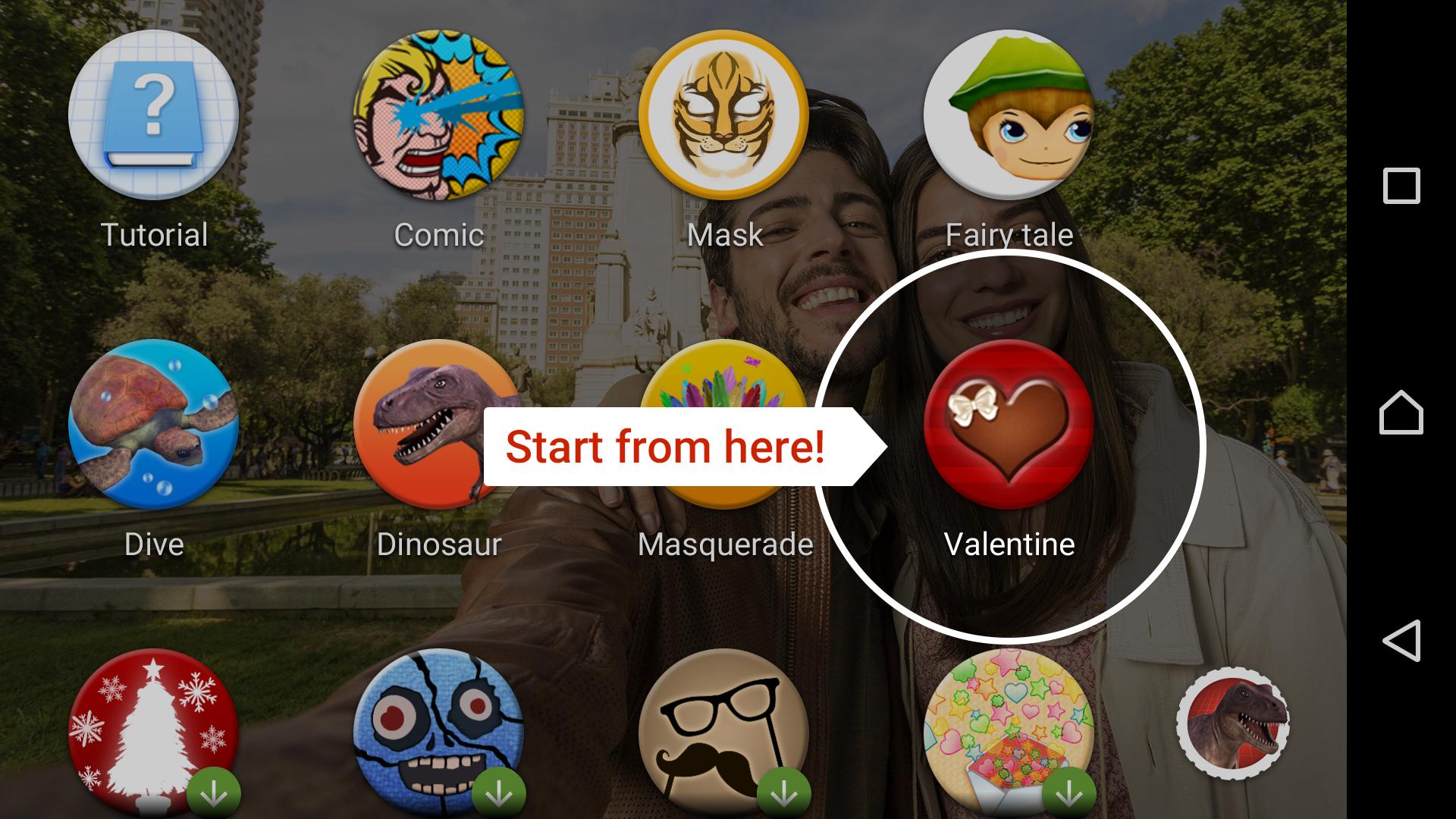
Task: Go back using the system back button
Action: pyautogui.click(x=1401, y=641)
